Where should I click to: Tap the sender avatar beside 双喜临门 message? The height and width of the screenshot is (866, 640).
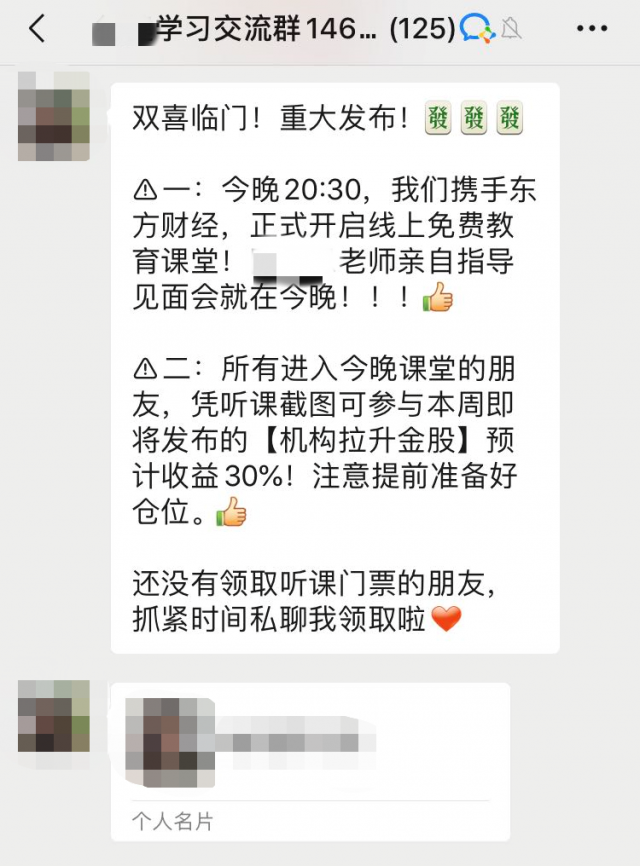click(x=54, y=117)
